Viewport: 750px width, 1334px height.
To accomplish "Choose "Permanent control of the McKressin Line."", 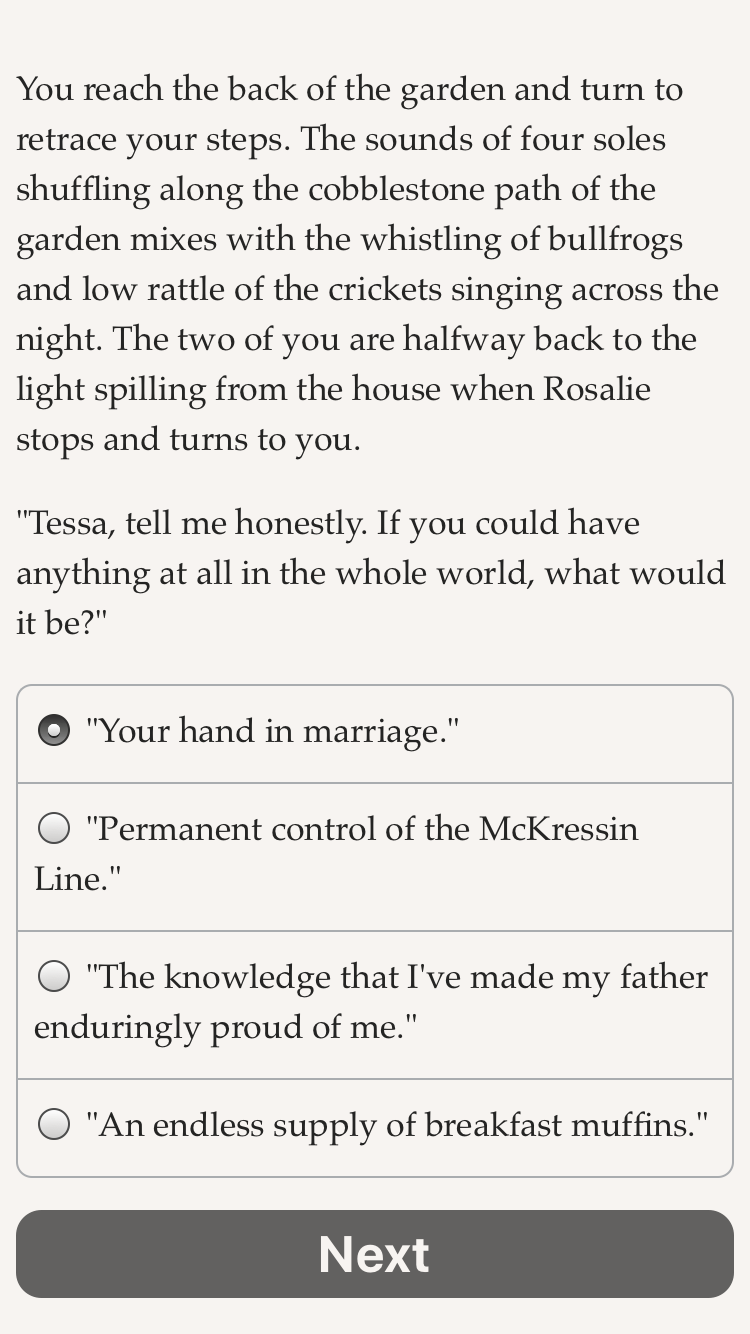I will [x=375, y=857].
